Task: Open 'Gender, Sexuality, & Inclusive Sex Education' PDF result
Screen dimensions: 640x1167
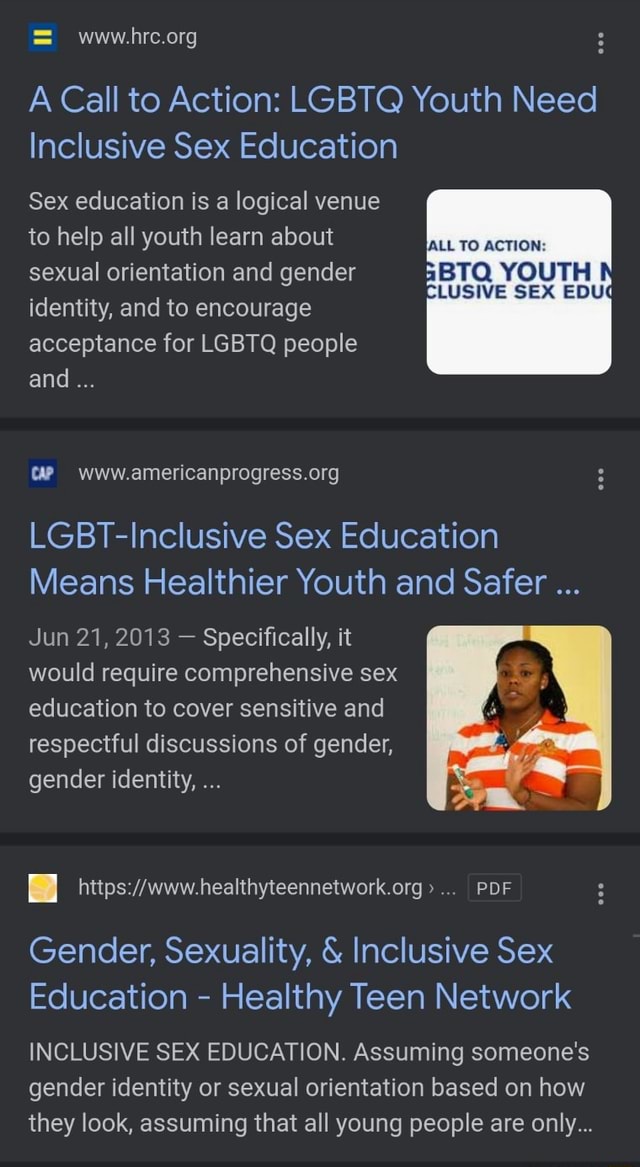Action: 300,973
